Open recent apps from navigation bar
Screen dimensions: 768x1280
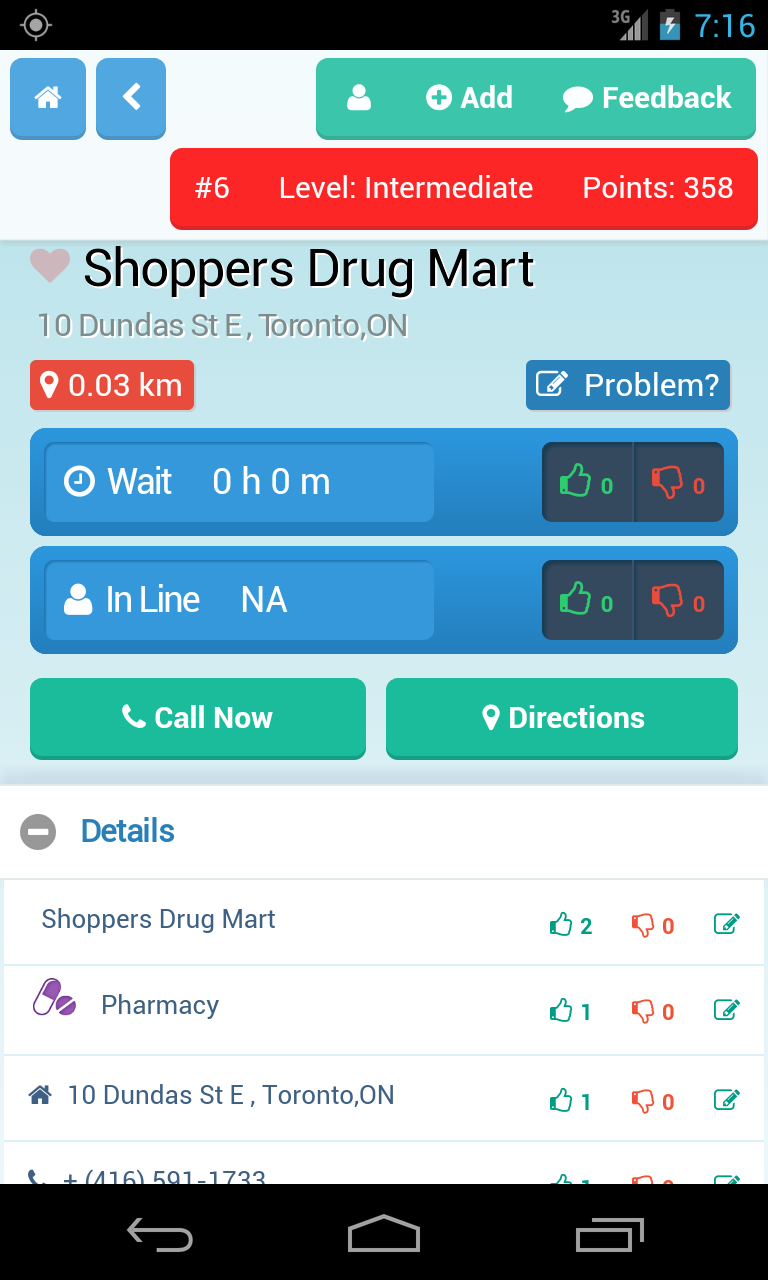(610, 1233)
